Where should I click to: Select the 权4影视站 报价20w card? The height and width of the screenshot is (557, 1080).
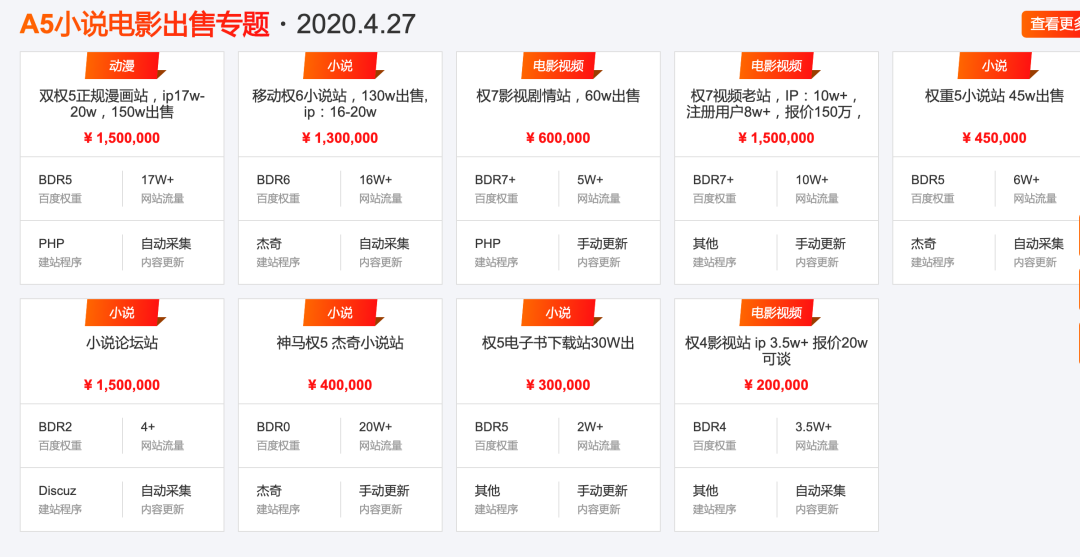coord(776,350)
